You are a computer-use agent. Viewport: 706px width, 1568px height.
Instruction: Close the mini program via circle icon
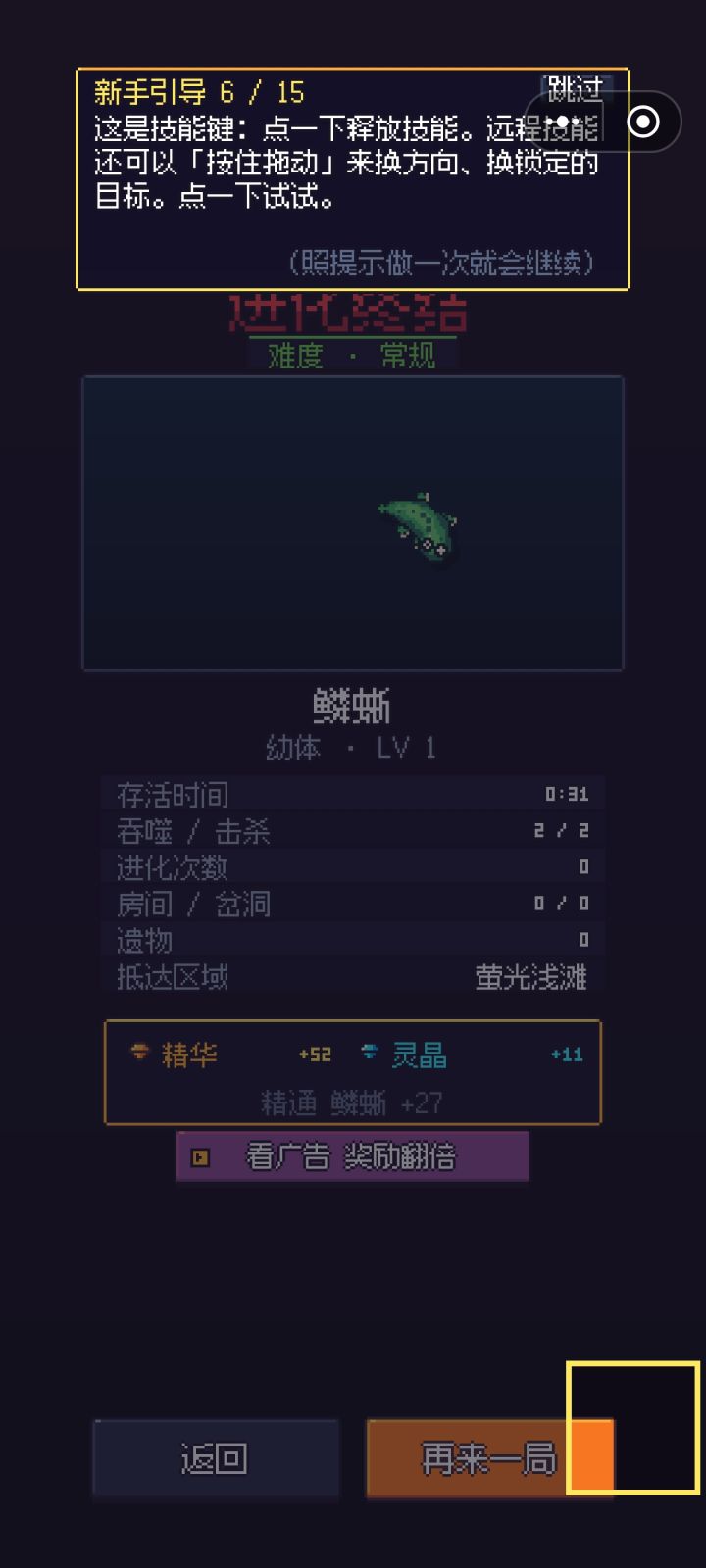(643, 122)
